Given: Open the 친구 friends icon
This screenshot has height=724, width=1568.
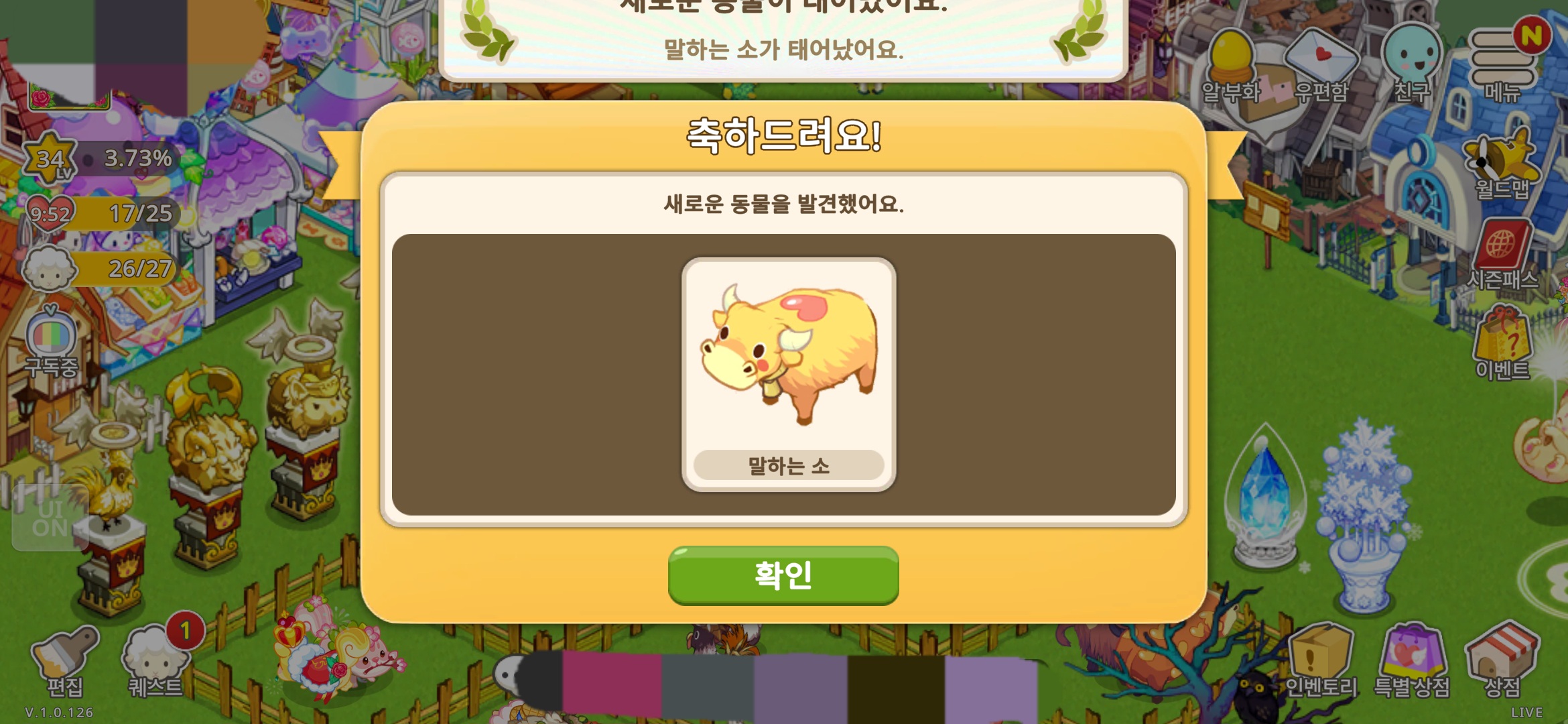Looking at the screenshot, I should 1412,64.
